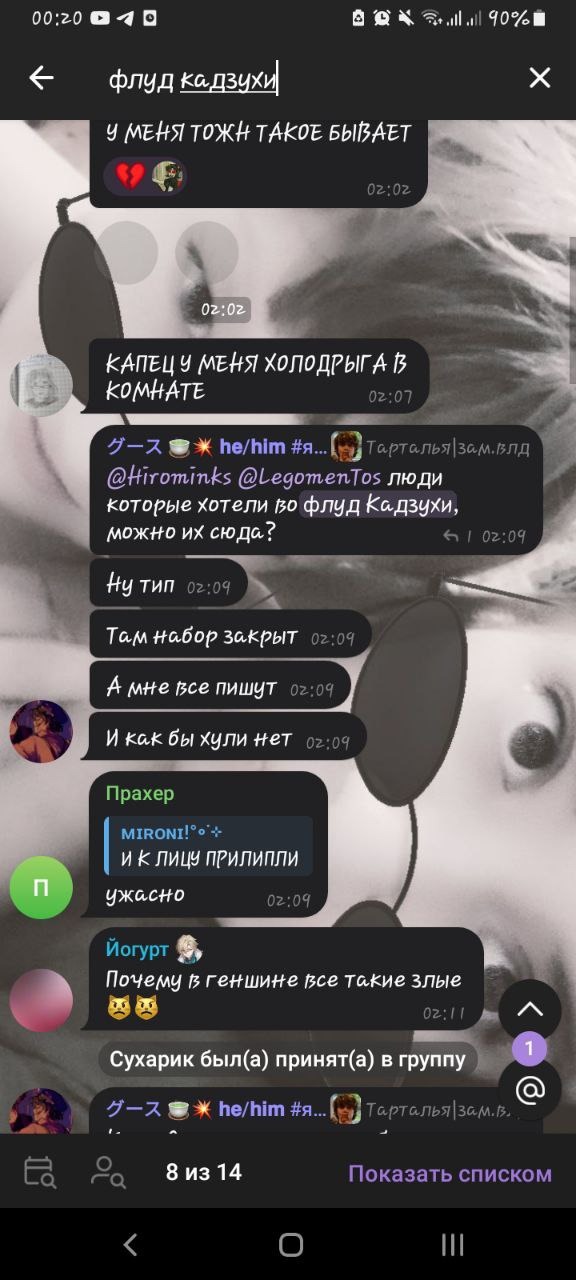
Task: Tap broken heart reaction on top message
Action: 129,177
